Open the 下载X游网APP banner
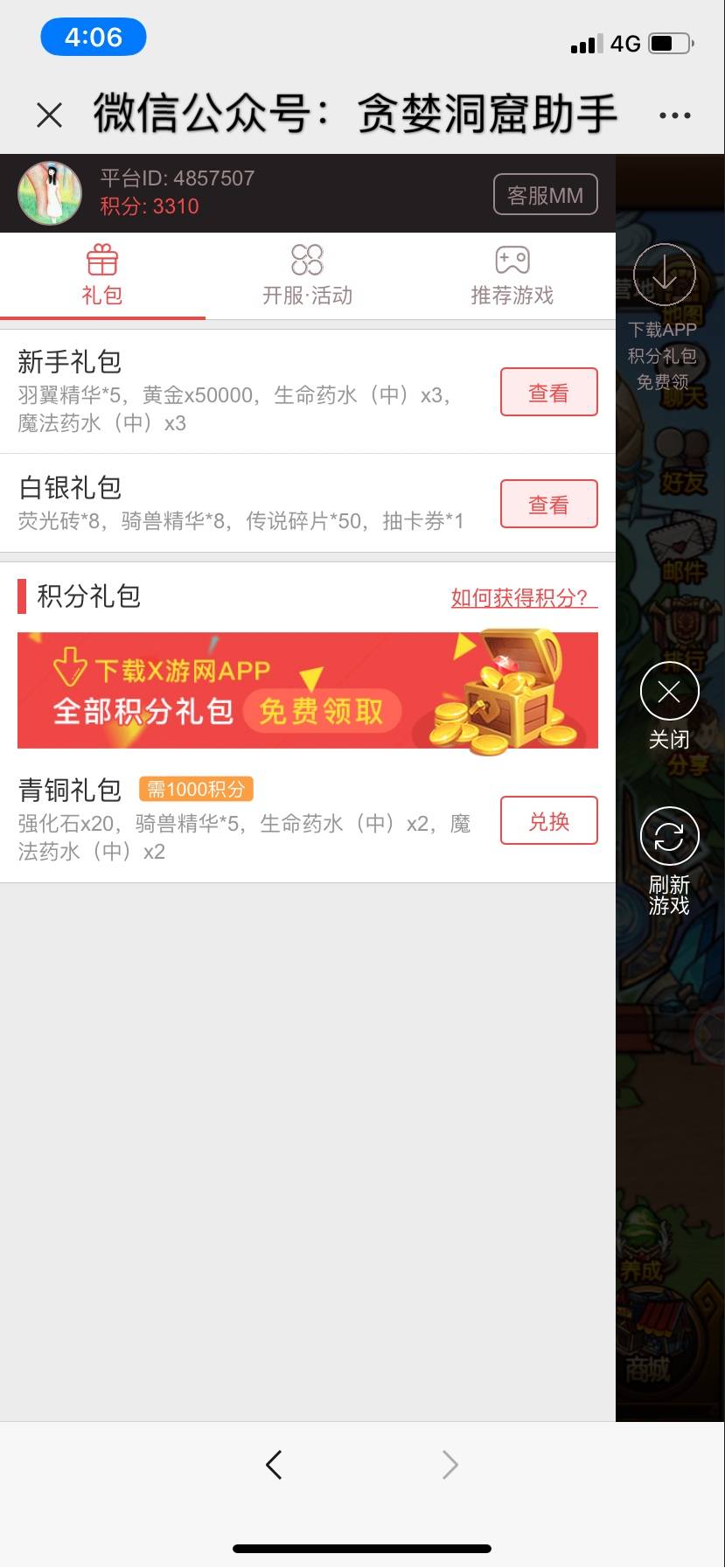Screen dimensions: 725x1568 [x=308, y=690]
